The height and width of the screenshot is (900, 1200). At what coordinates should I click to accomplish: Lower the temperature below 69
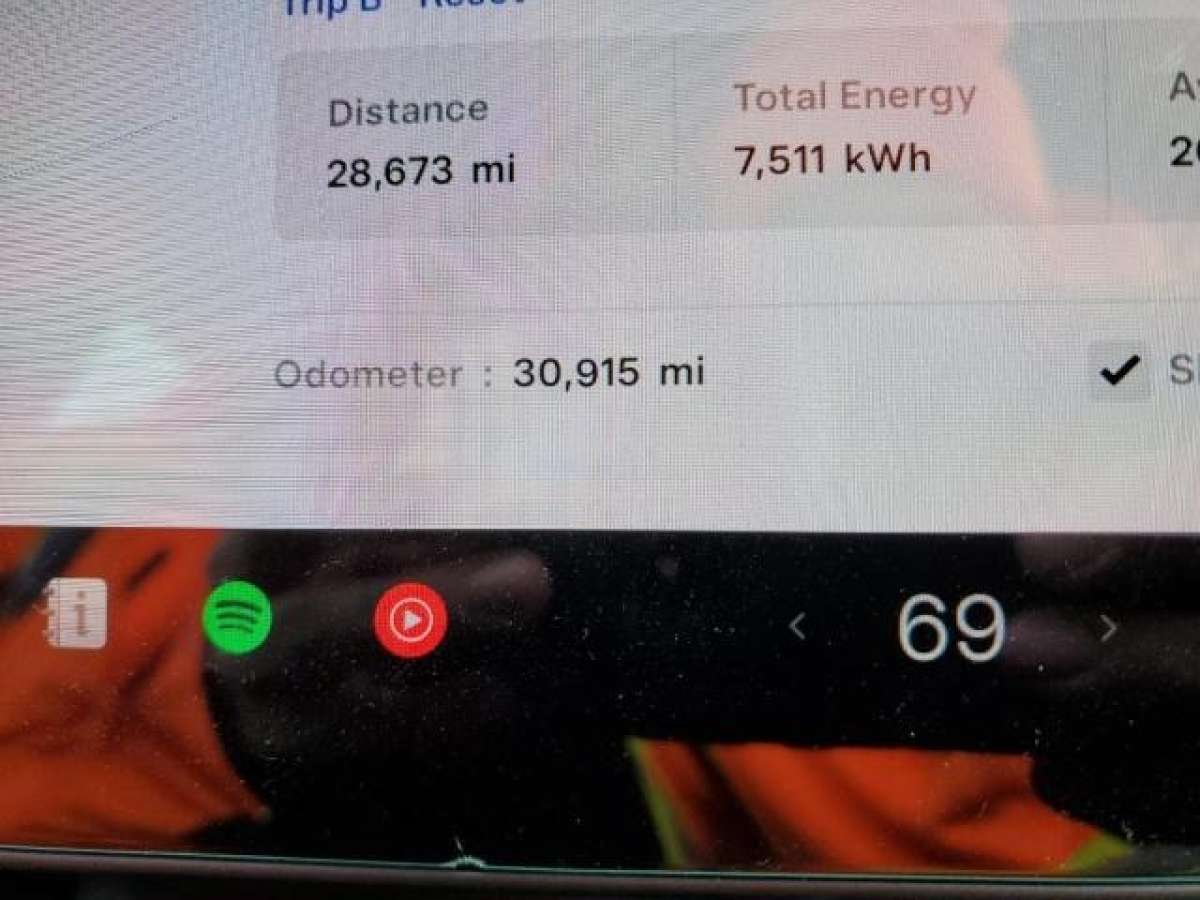tap(797, 628)
